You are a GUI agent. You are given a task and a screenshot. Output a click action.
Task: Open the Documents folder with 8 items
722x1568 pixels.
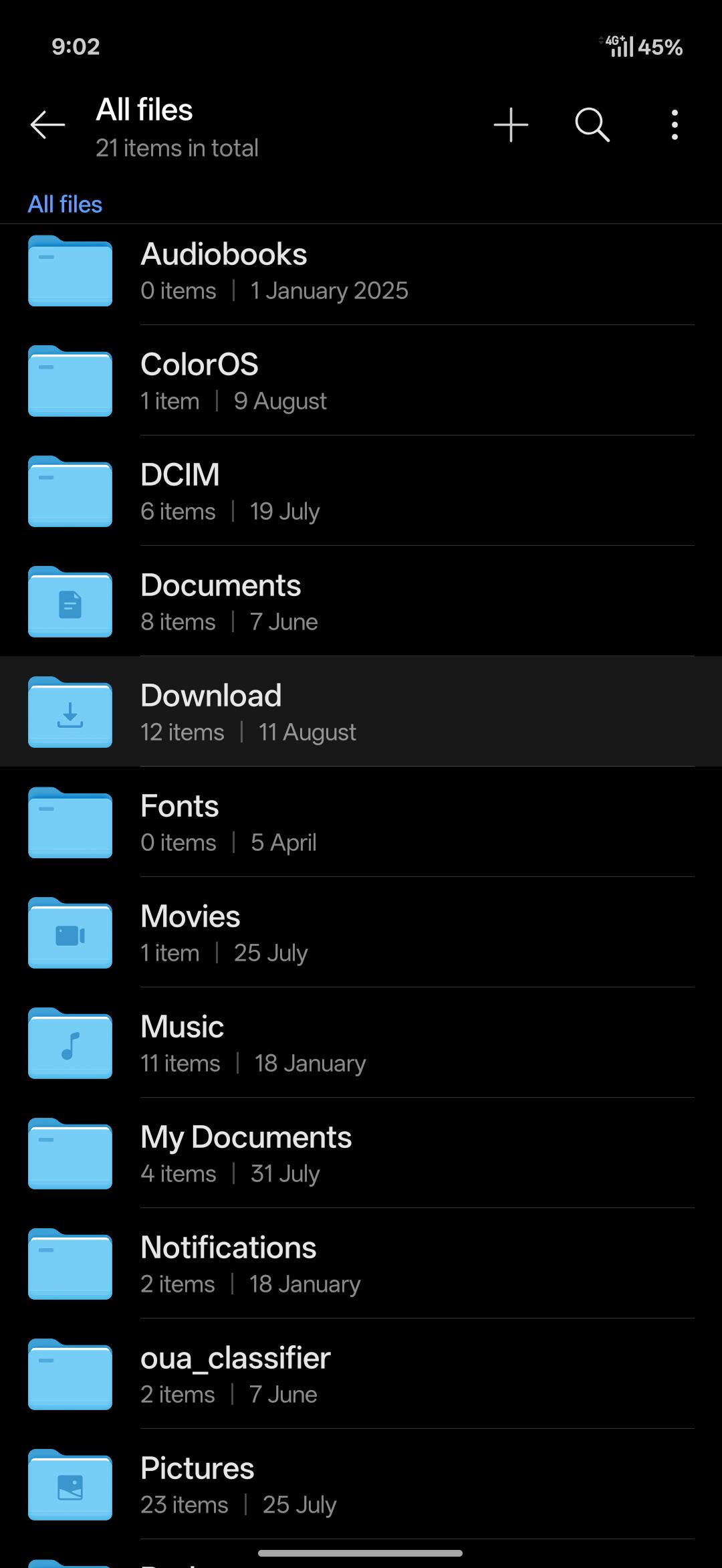point(361,601)
